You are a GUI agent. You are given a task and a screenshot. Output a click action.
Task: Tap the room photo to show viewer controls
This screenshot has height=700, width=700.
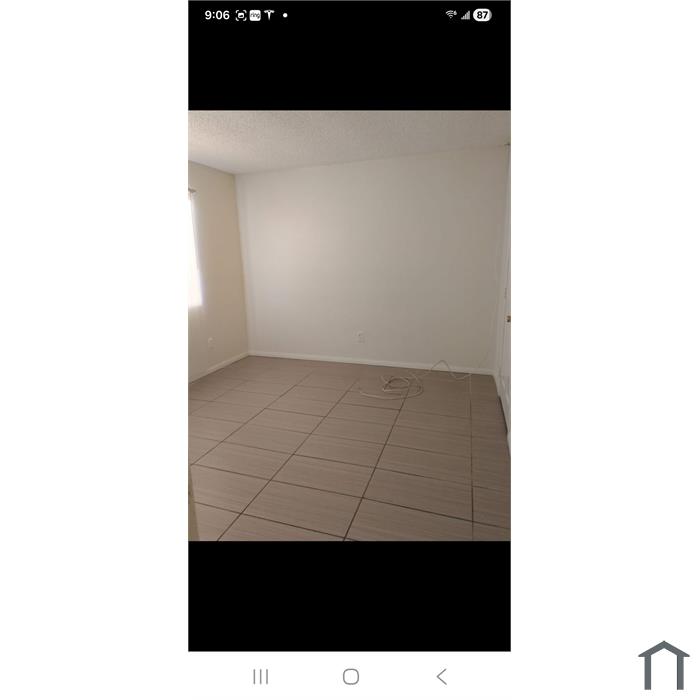point(349,325)
